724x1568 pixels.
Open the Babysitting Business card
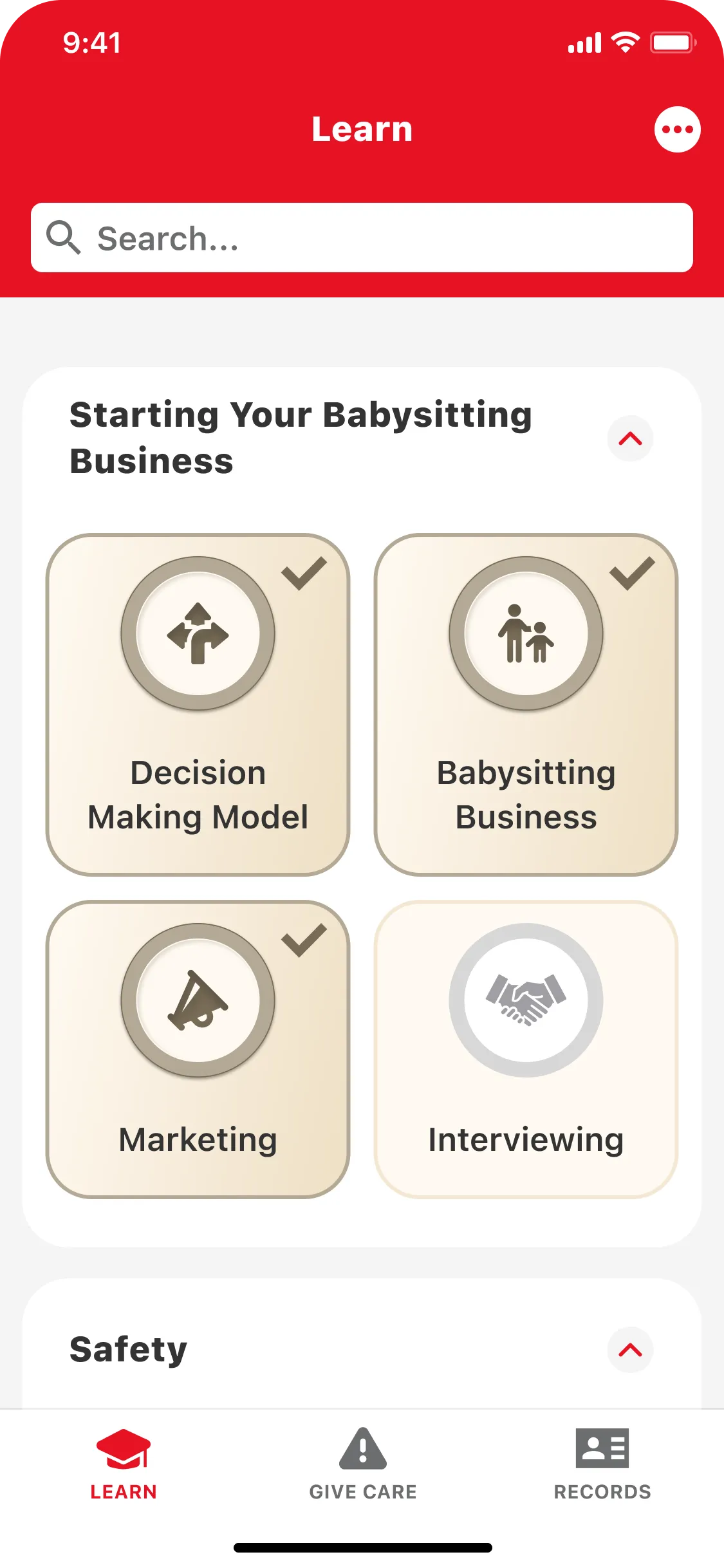click(526, 704)
